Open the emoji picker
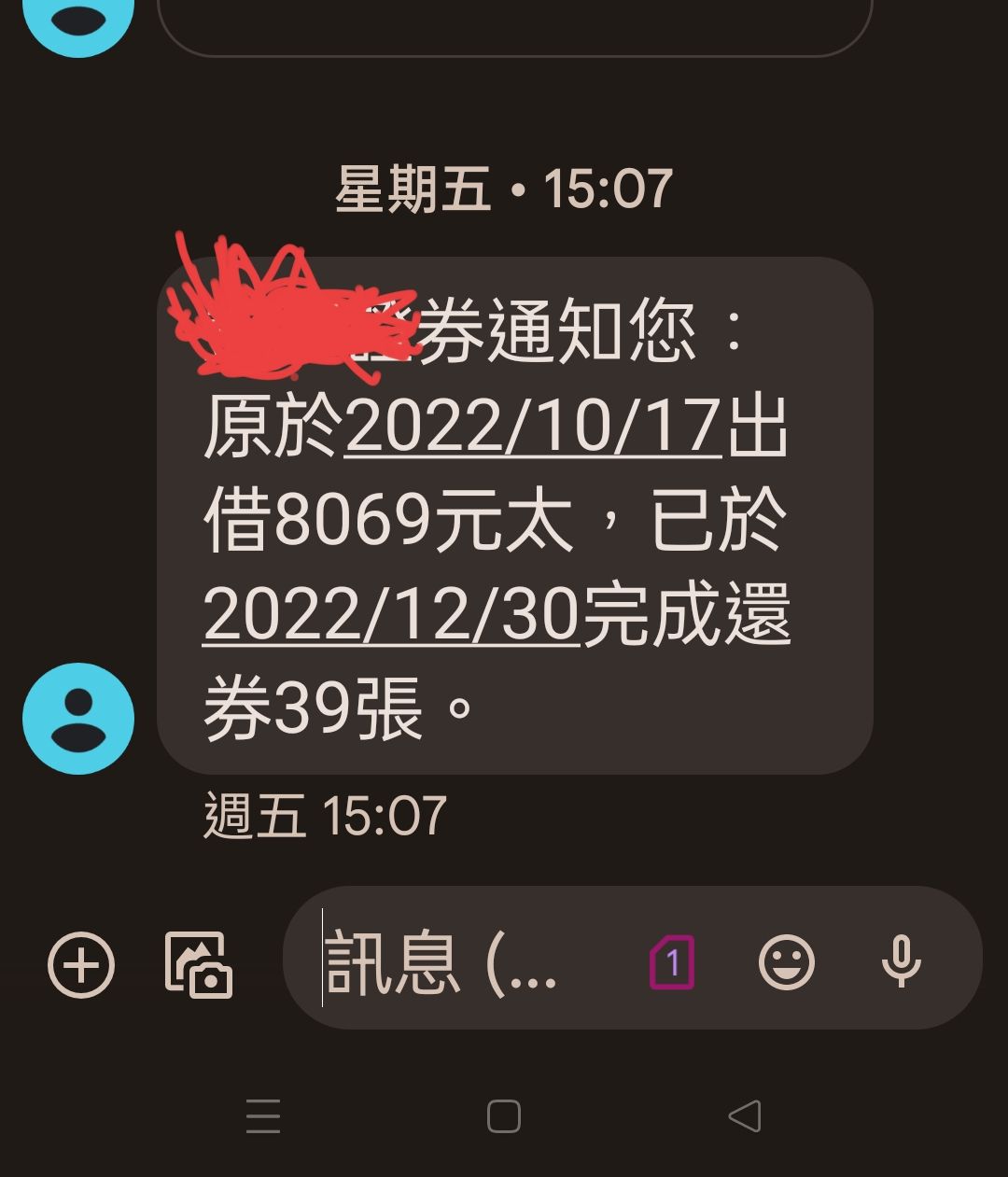Screen dimensions: 1008x1177 click(786, 962)
